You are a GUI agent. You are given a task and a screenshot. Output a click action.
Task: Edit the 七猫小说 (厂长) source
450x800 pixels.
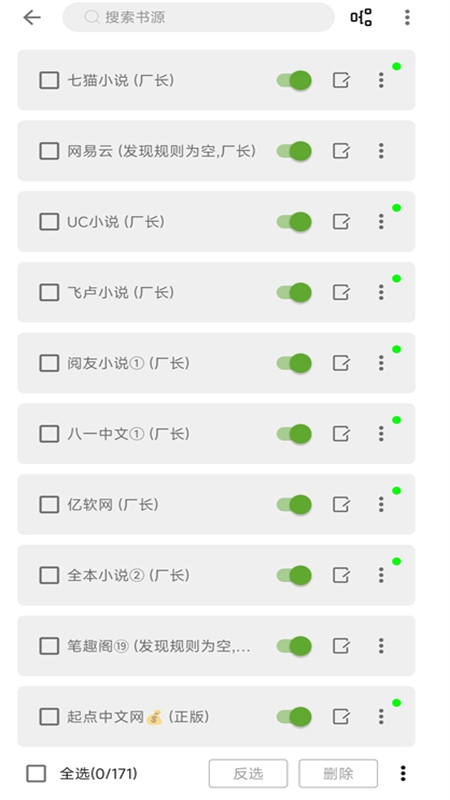(x=341, y=80)
